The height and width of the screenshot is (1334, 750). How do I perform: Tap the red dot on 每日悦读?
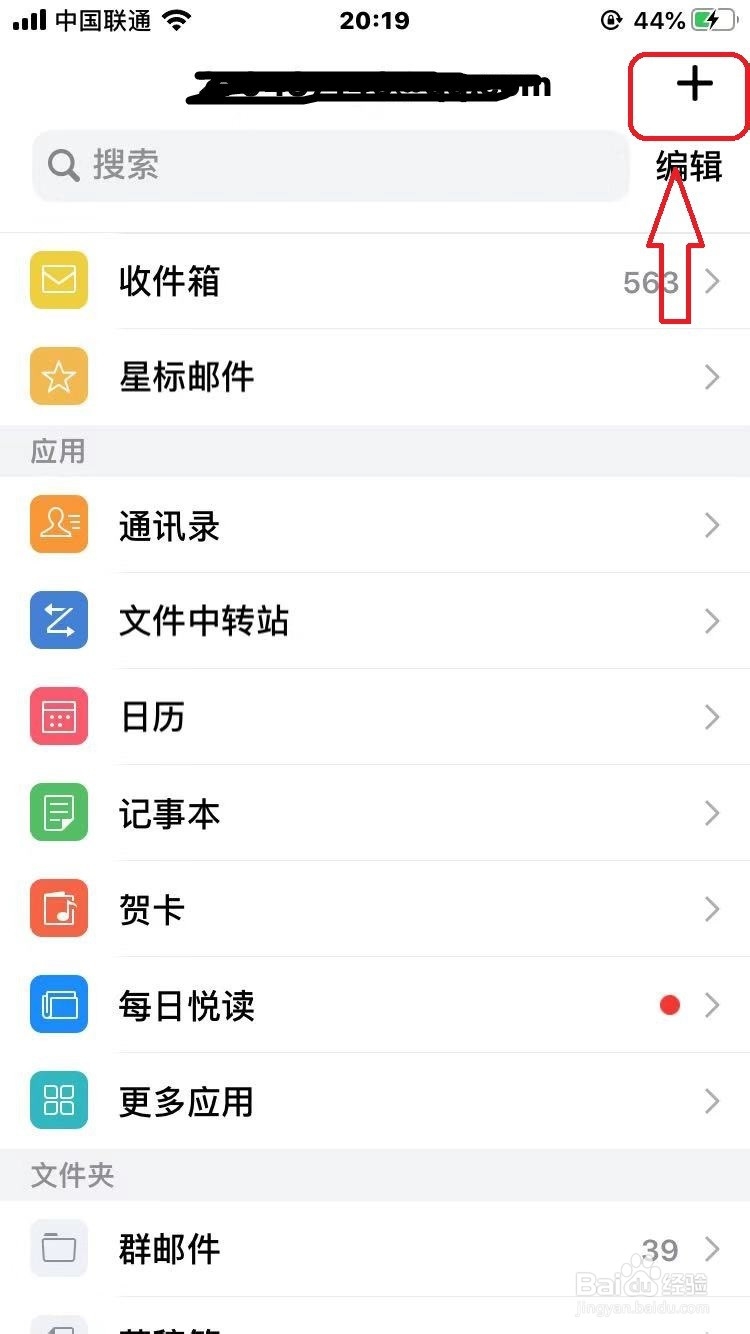[x=670, y=1005]
